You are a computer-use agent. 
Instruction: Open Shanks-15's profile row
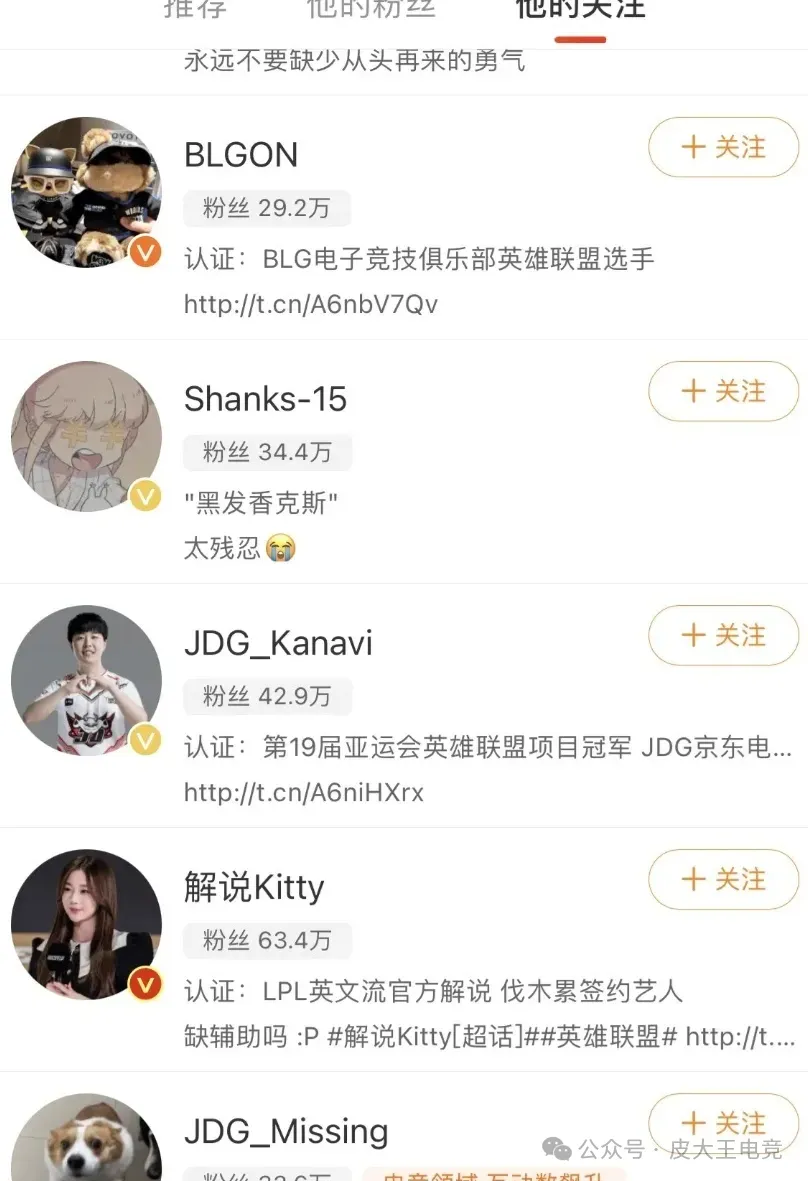click(x=265, y=399)
